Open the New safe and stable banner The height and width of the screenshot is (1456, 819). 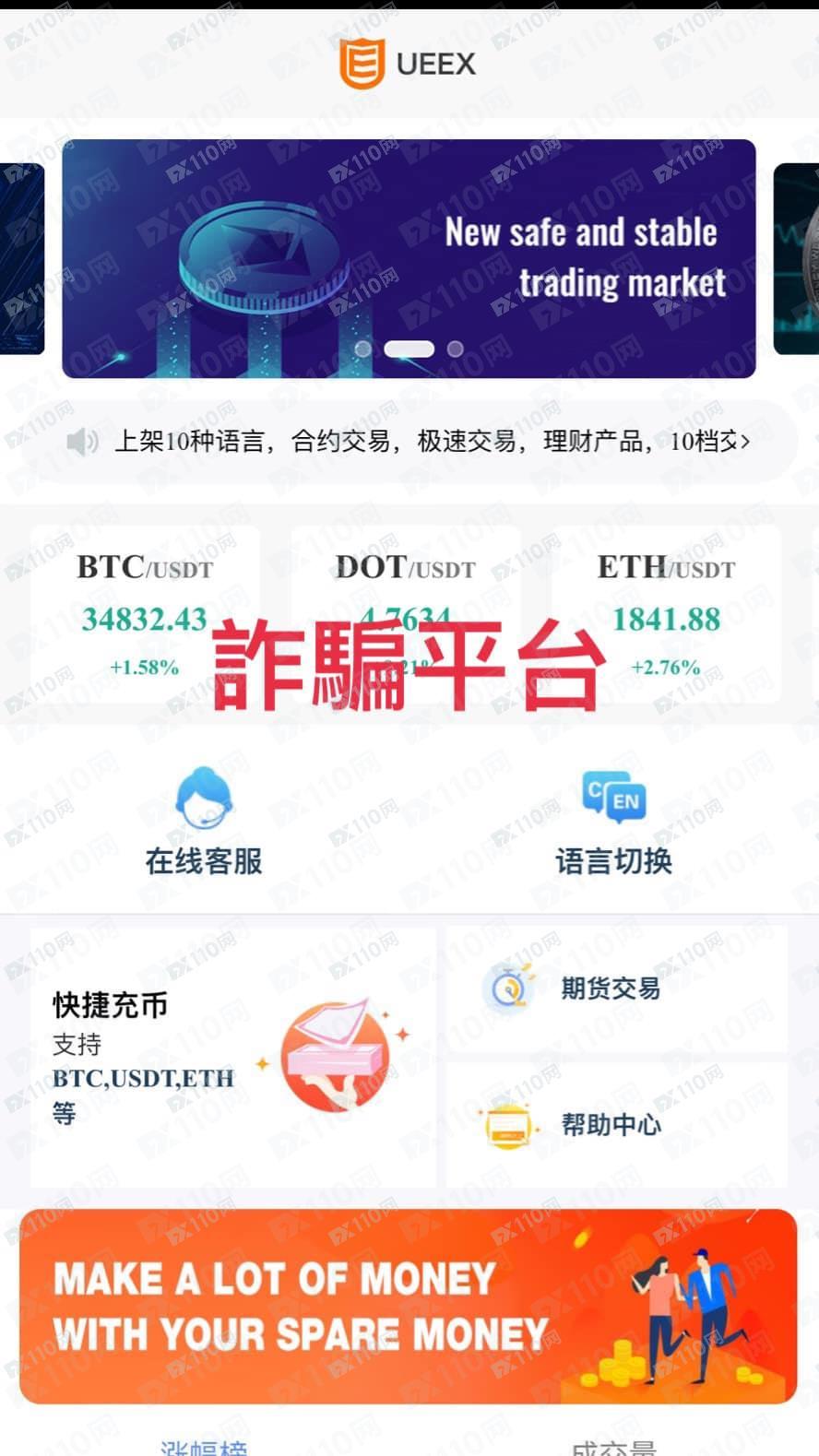(409, 258)
